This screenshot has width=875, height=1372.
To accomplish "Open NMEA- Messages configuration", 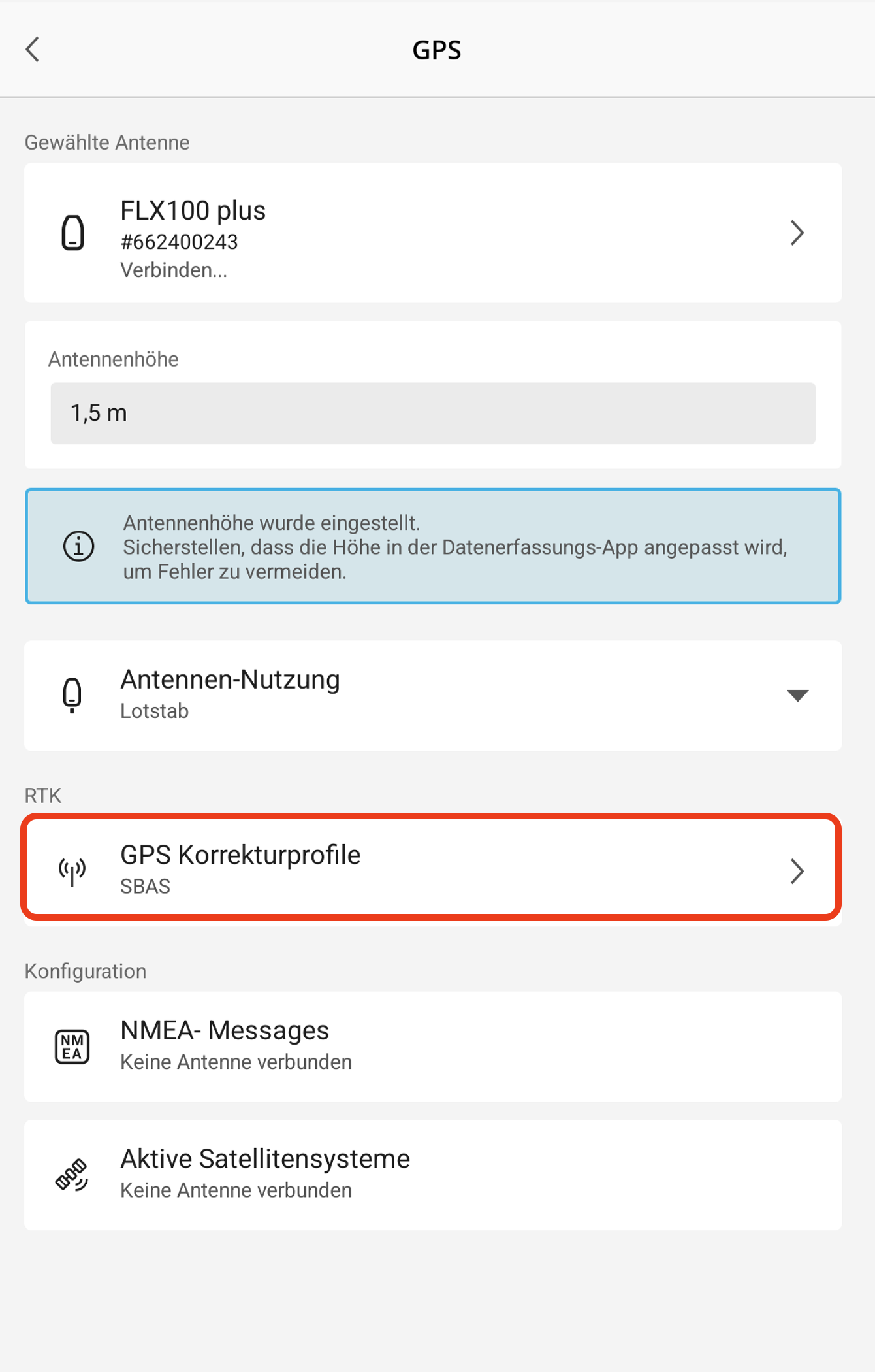I will pyautogui.click(x=432, y=1047).
